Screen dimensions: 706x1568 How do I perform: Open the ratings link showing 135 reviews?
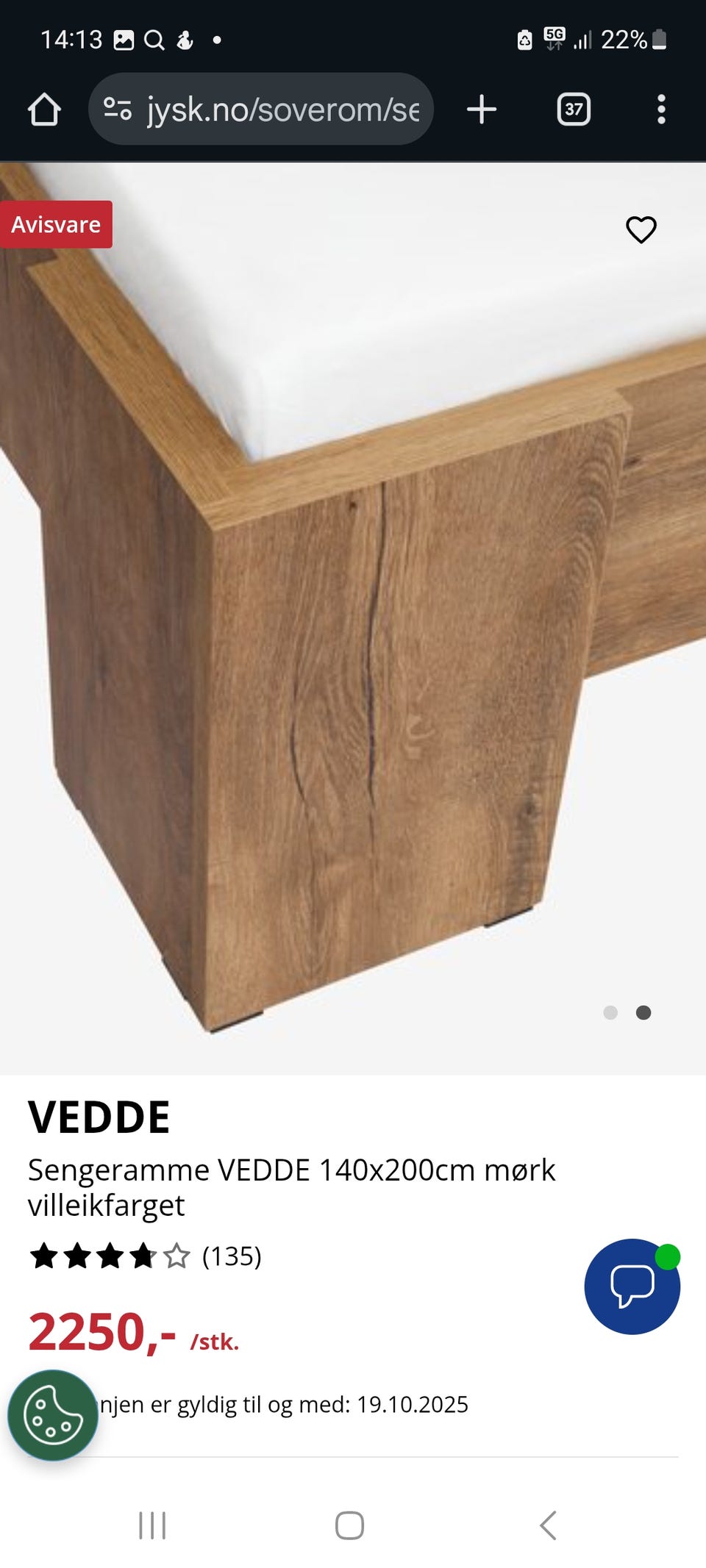tap(232, 1257)
